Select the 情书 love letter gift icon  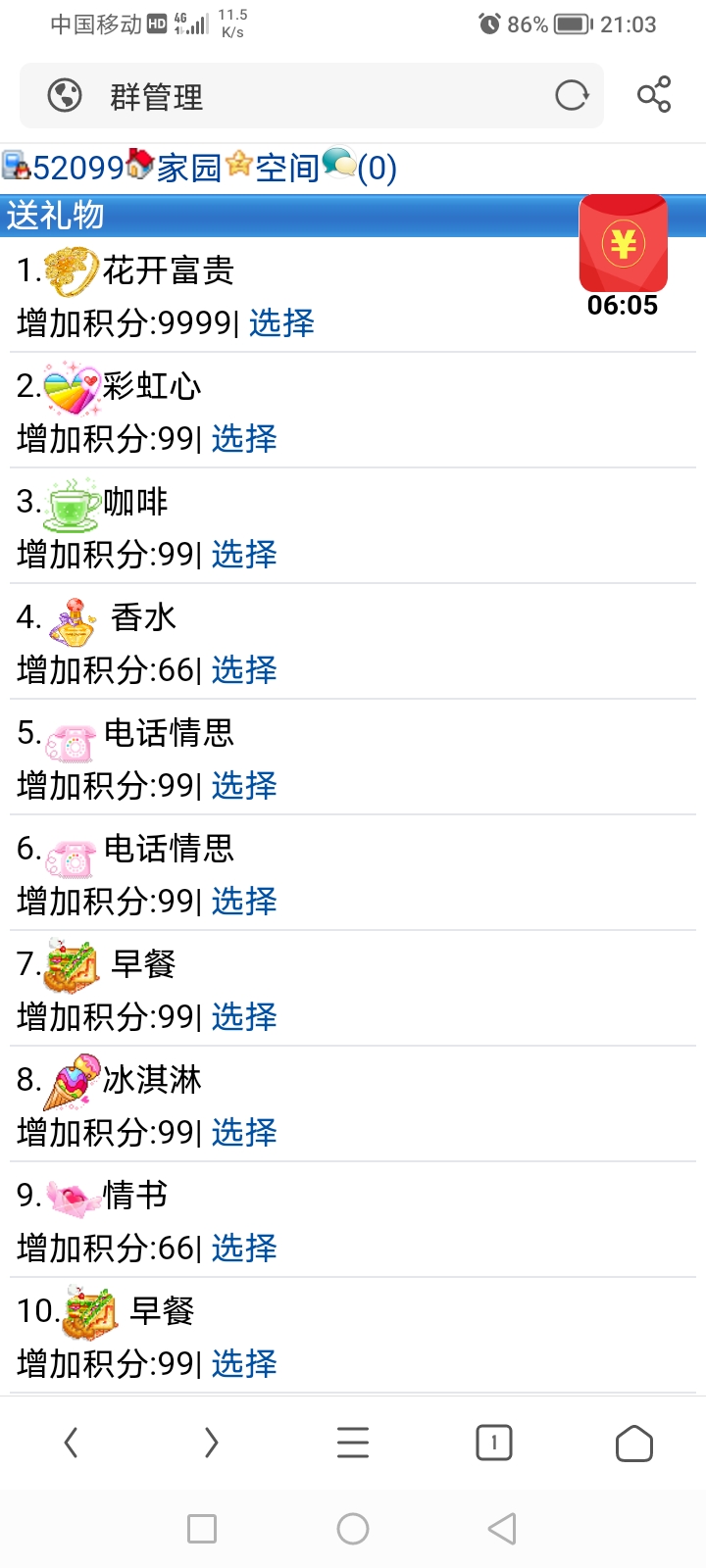tap(73, 1198)
